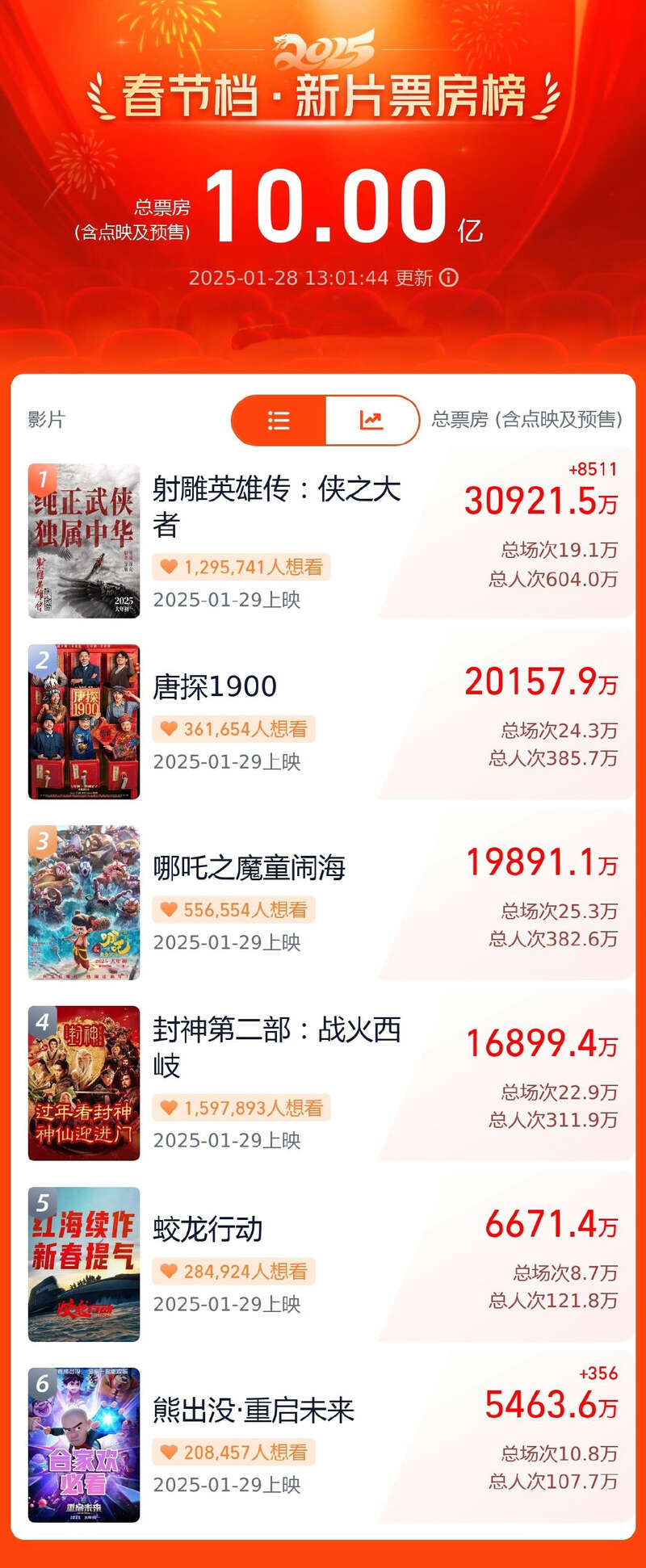Open the 蛟龙行动 movie row
The image size is (646, 1568).
(208, 1229)
